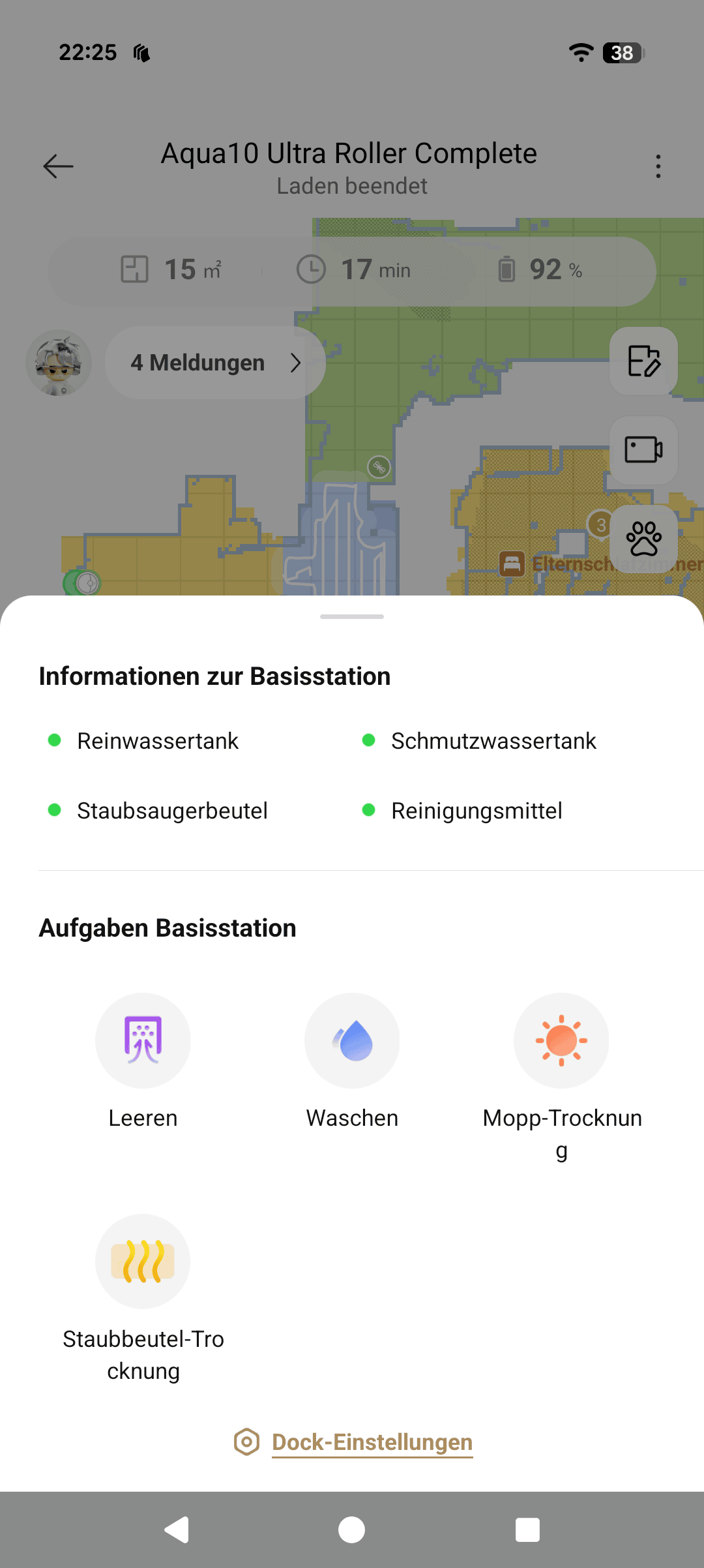Start Staubbeutel-Trocknung task
This screenshot has height=1568, width=704.
pos(143,1261)
